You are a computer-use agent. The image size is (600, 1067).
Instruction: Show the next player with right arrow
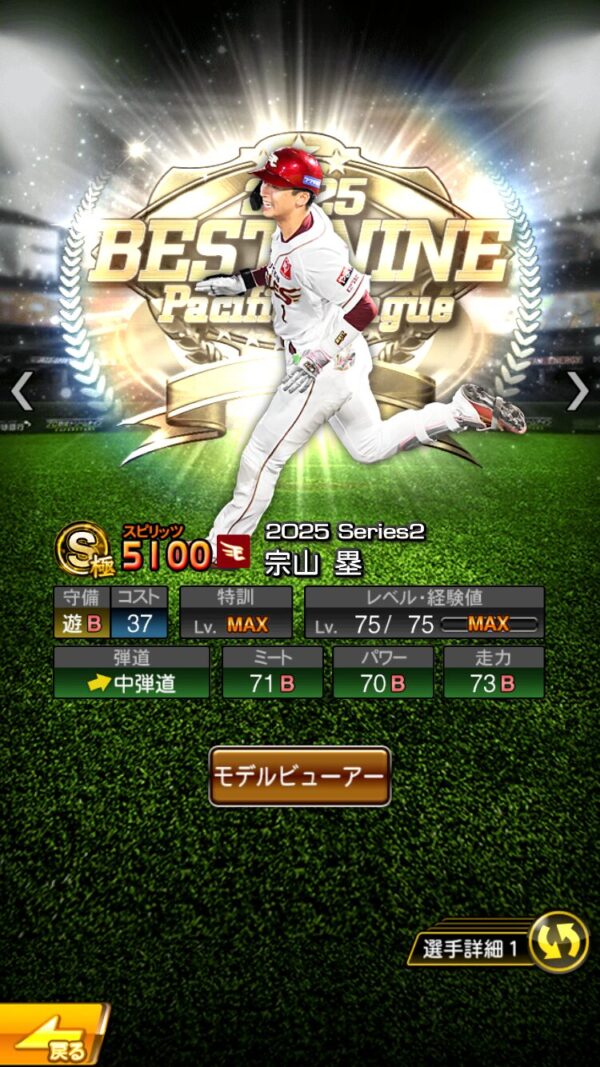point(578,392)
